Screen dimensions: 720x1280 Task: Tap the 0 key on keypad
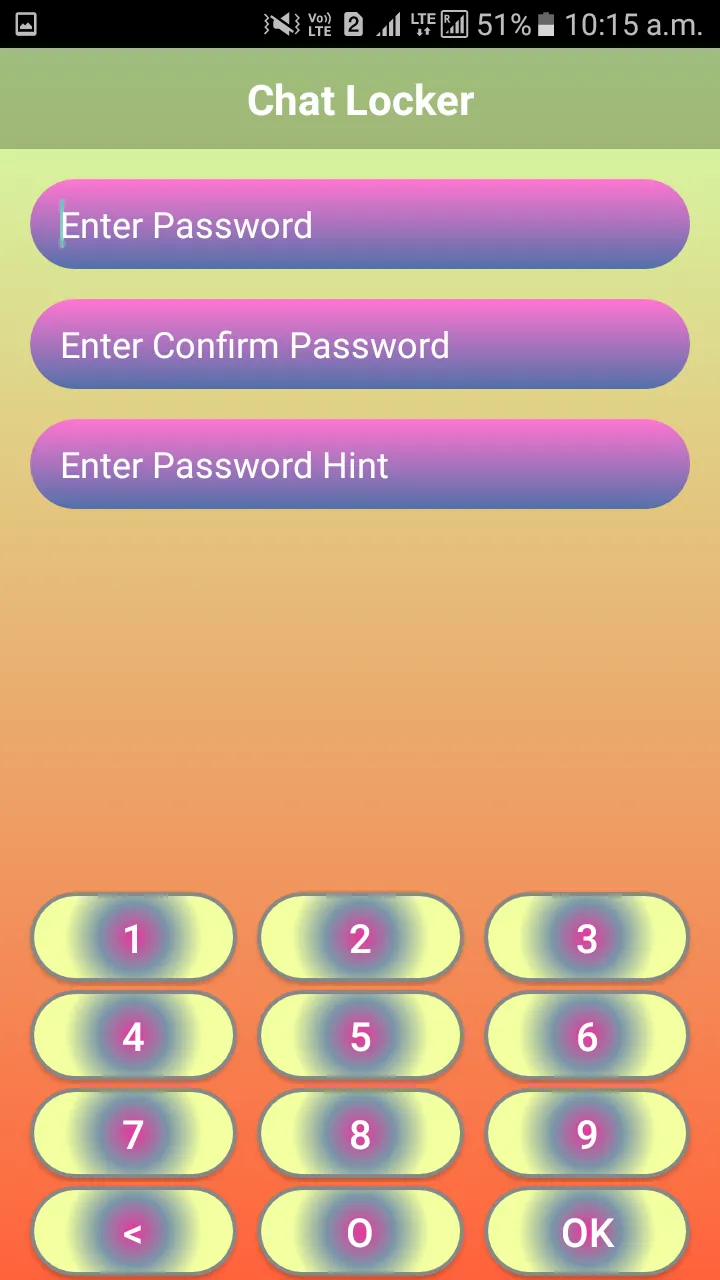(x=360, y=1232)
